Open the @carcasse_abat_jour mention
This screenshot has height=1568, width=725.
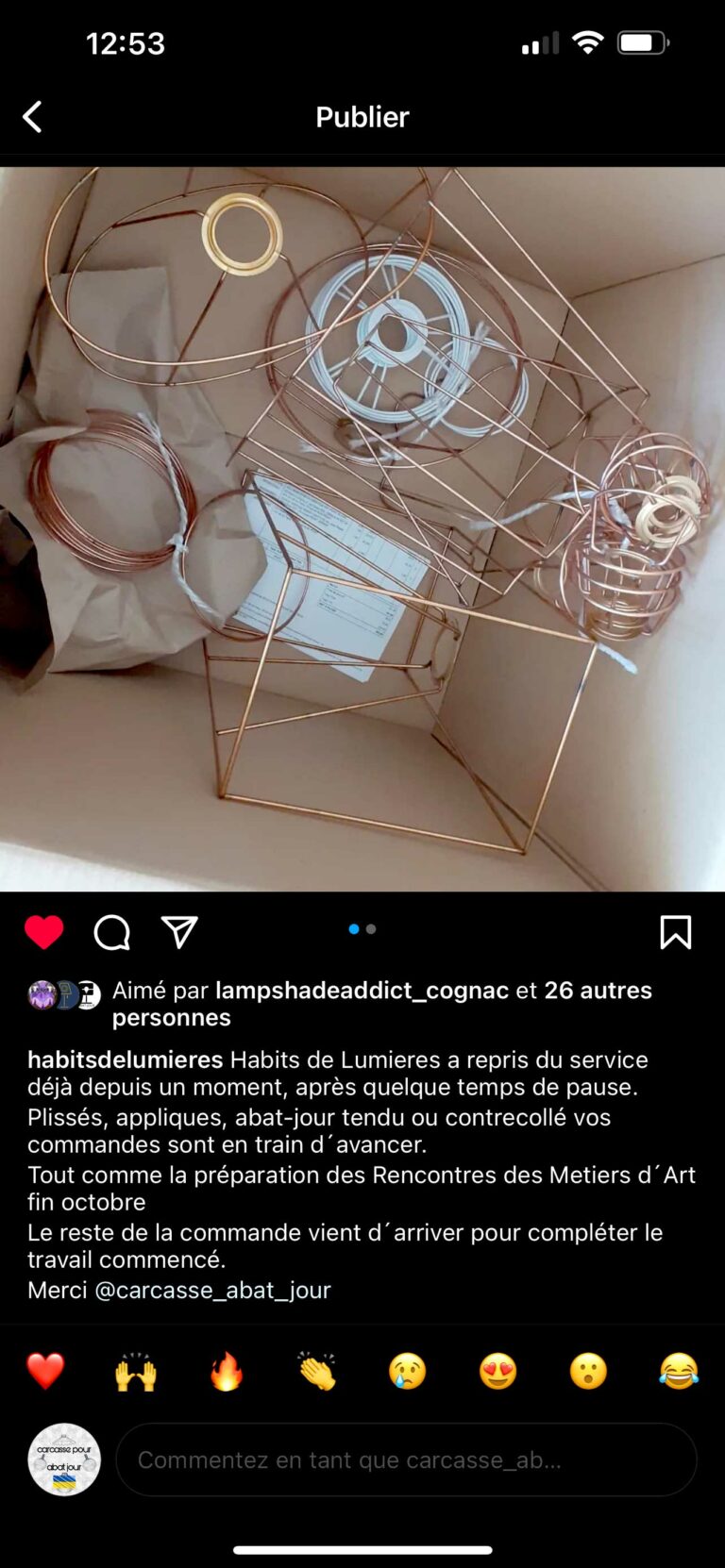point(213,1290)
